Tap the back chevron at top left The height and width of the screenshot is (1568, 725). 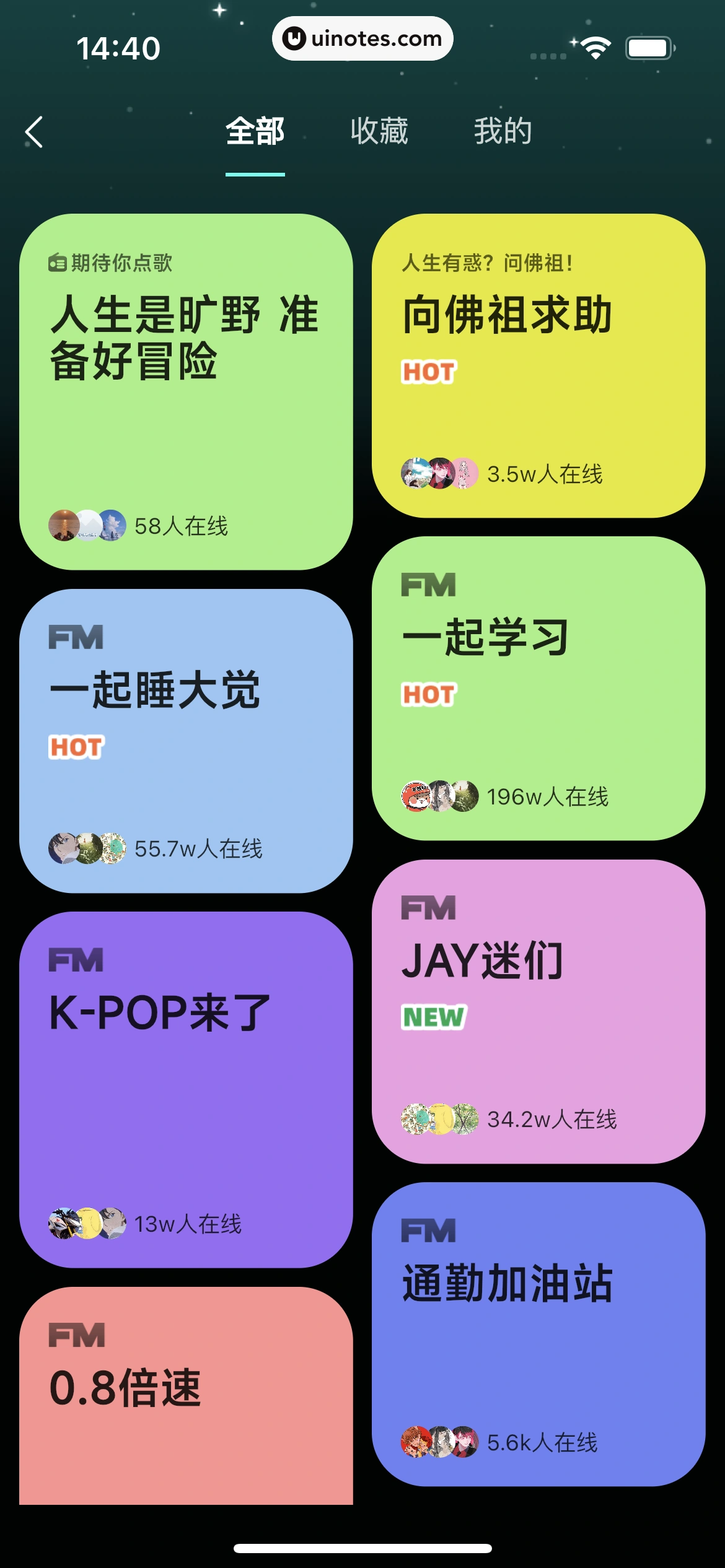34,132
